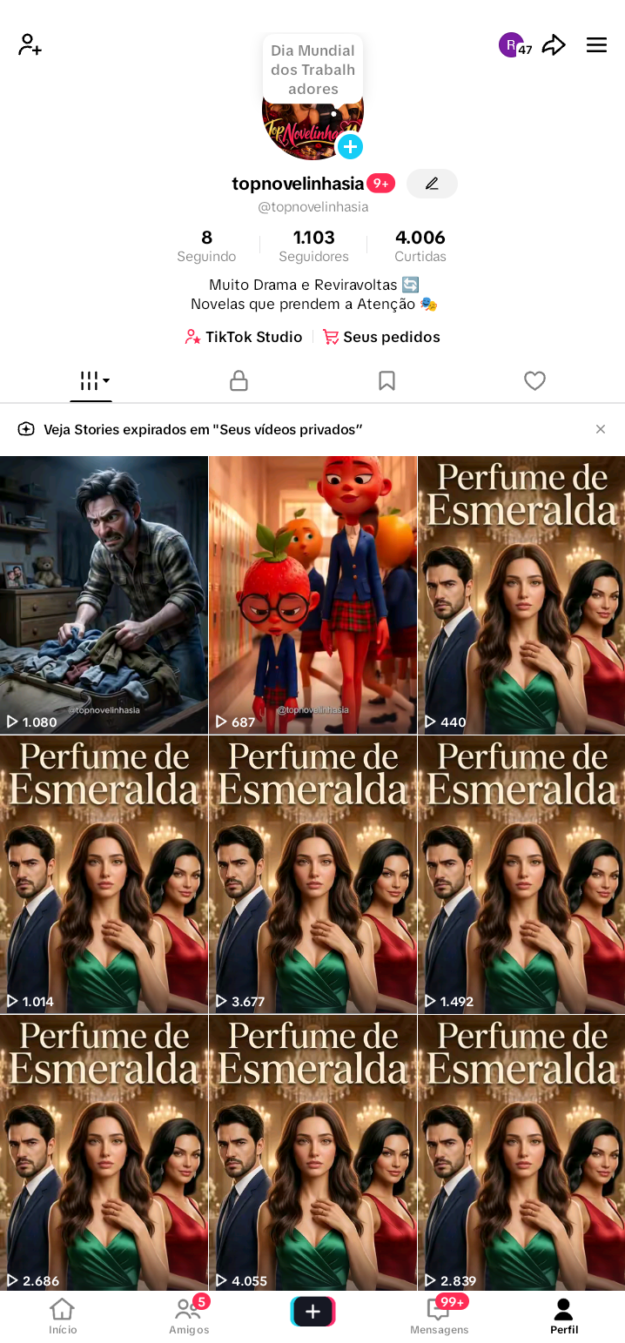
Task: Open the Perfume de Esmeralda video with 4.055 views
Action: (312, 1153)
